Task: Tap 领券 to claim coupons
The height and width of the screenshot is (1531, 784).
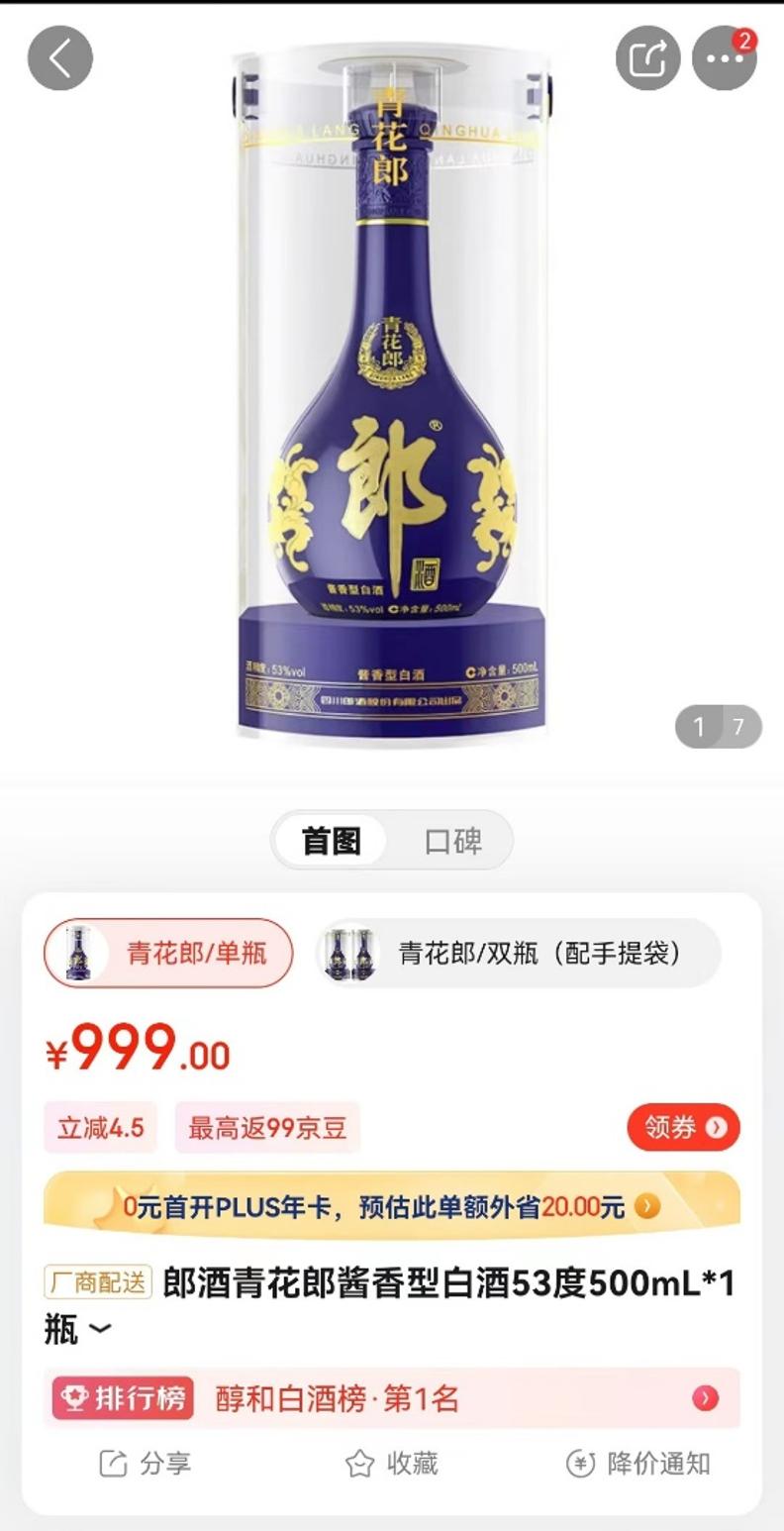Action: (683, 1127)
